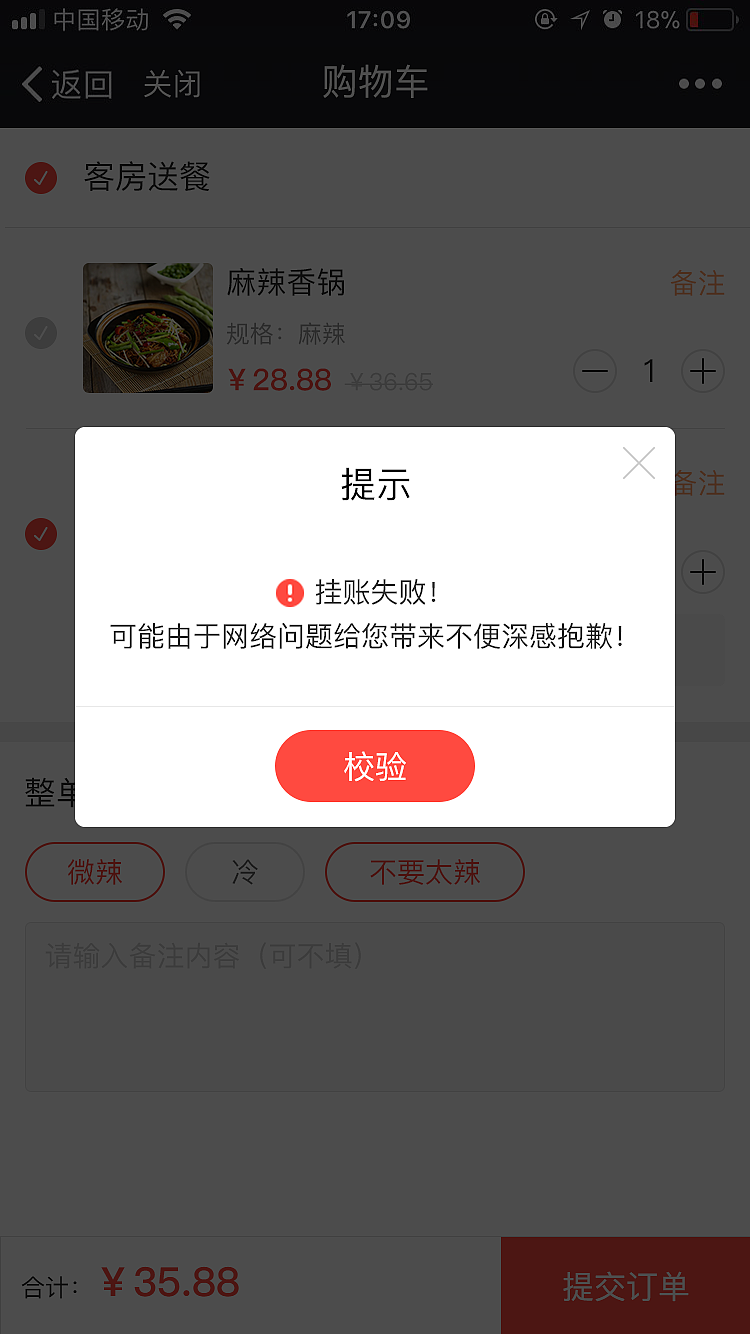
Task: Decrease 麻辣香锅 quantity with minus icon
Action: 595,371
